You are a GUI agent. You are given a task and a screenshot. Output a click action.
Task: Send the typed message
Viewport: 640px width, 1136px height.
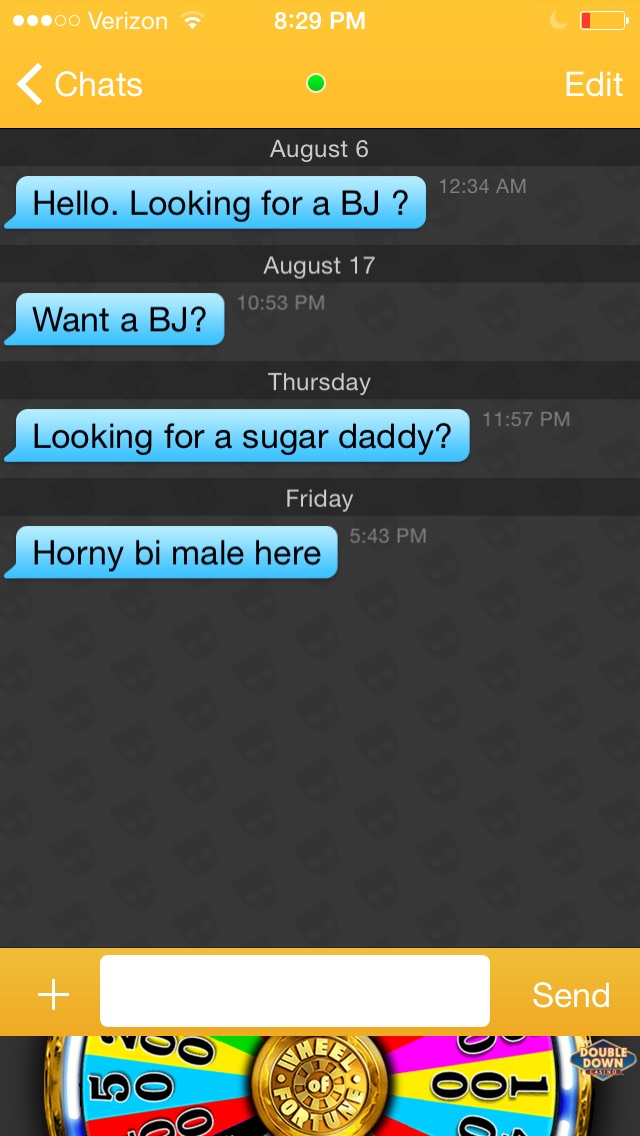(x=570, y=994)
